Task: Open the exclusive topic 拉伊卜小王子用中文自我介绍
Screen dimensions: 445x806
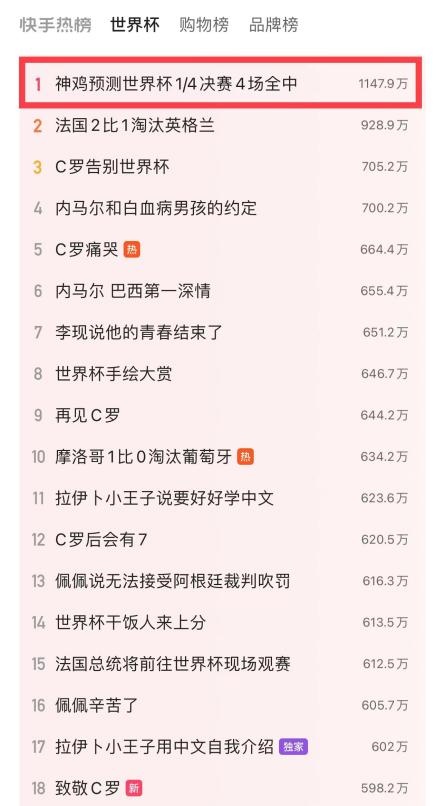Action: point(220,746)
